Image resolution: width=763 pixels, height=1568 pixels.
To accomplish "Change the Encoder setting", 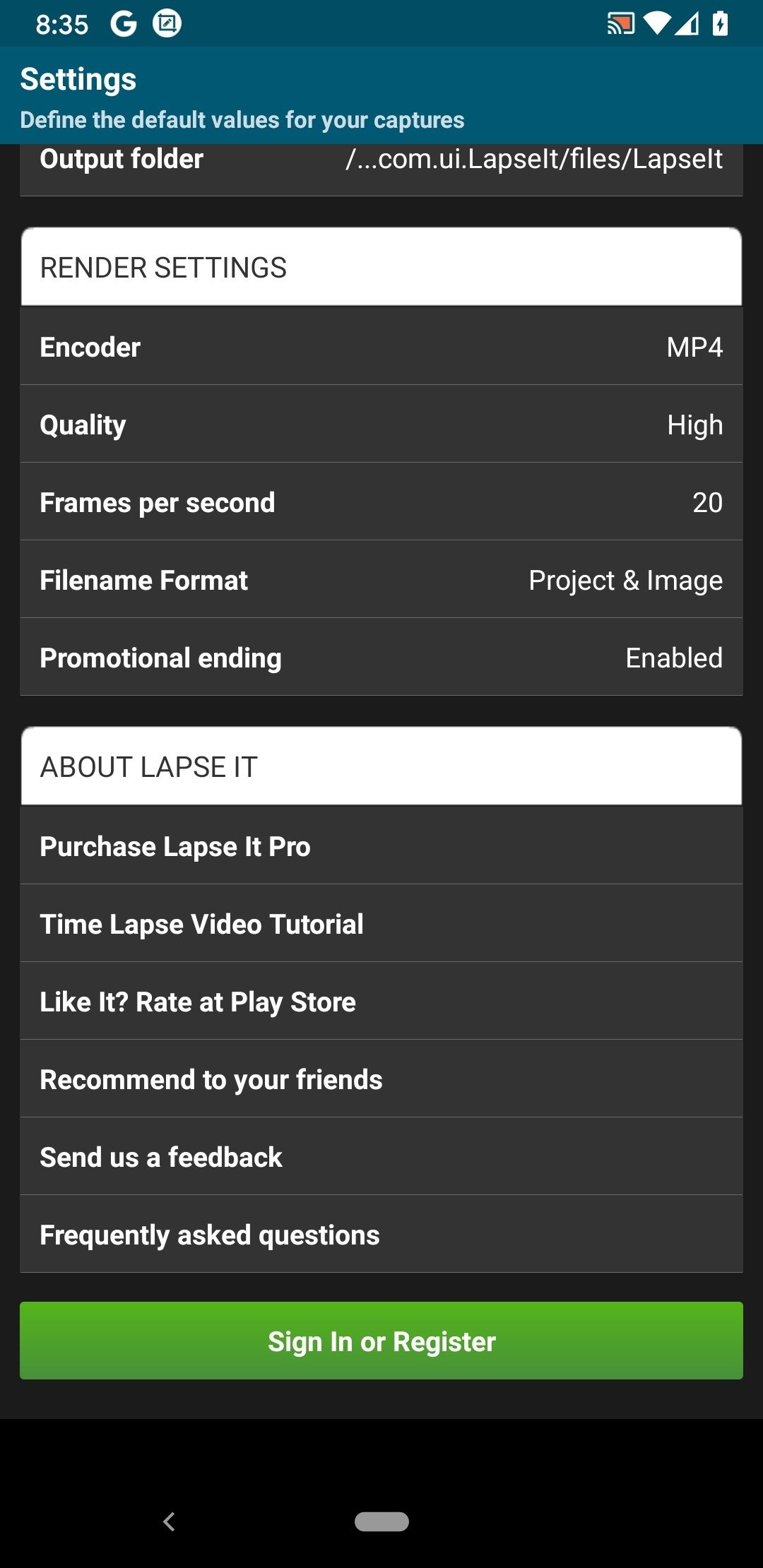I will (381, 347).
